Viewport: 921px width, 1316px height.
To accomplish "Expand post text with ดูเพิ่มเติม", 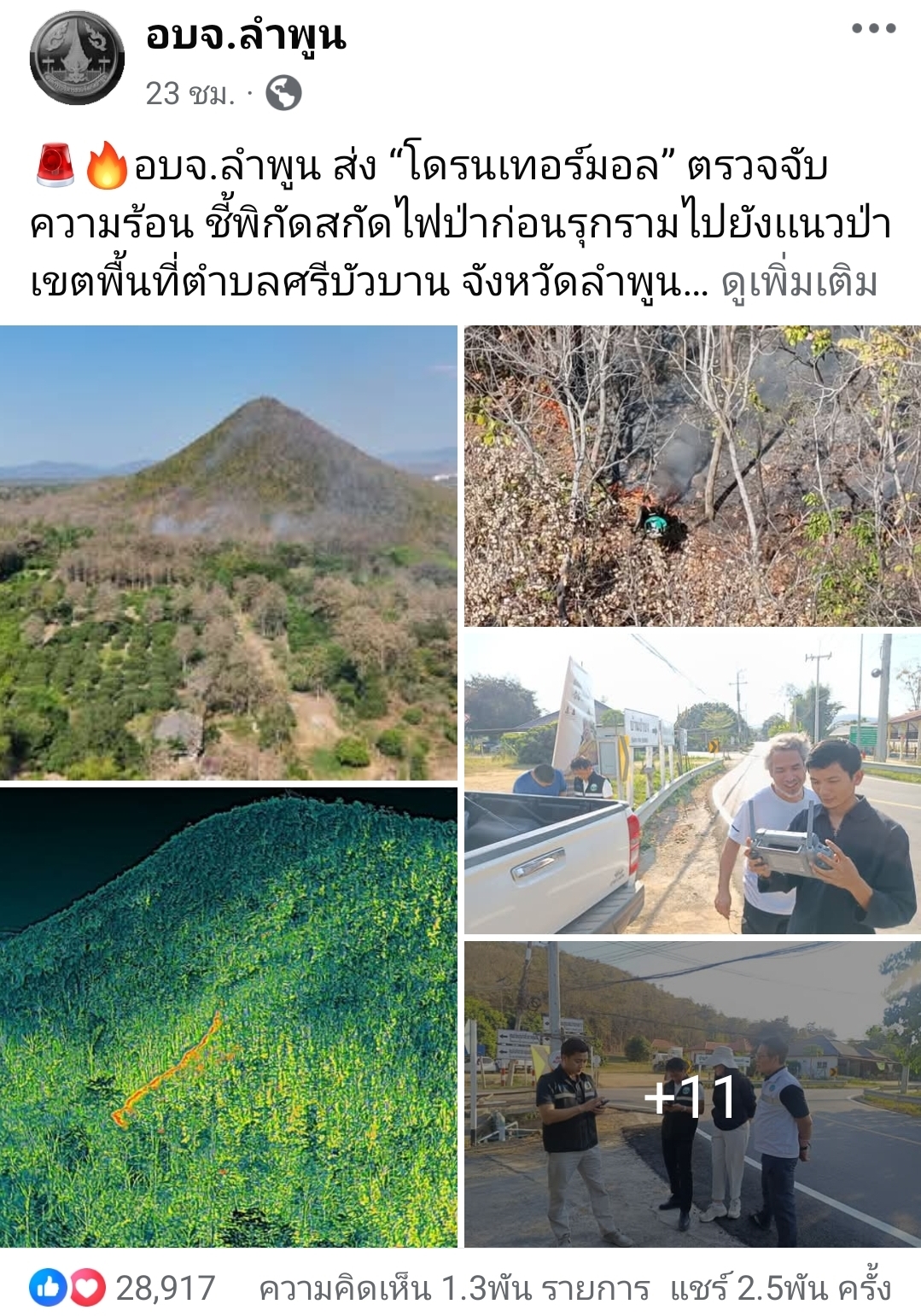I will [x=799, y=283].
